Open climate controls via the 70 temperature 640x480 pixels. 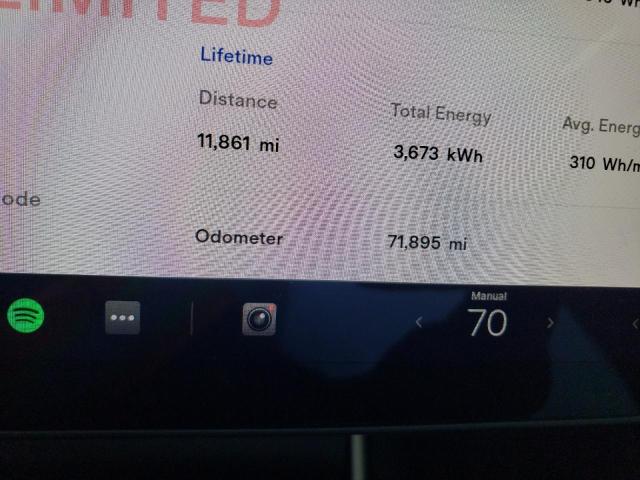pyautogui.click(x=487, y=322)
